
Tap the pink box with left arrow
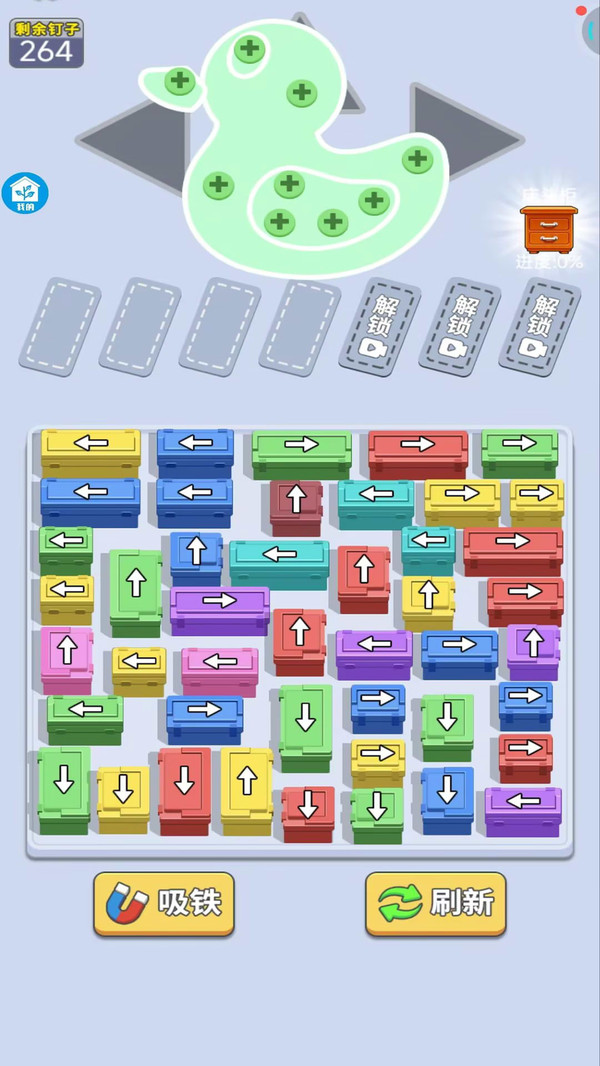pyautogui.click(x=219, y=671)
